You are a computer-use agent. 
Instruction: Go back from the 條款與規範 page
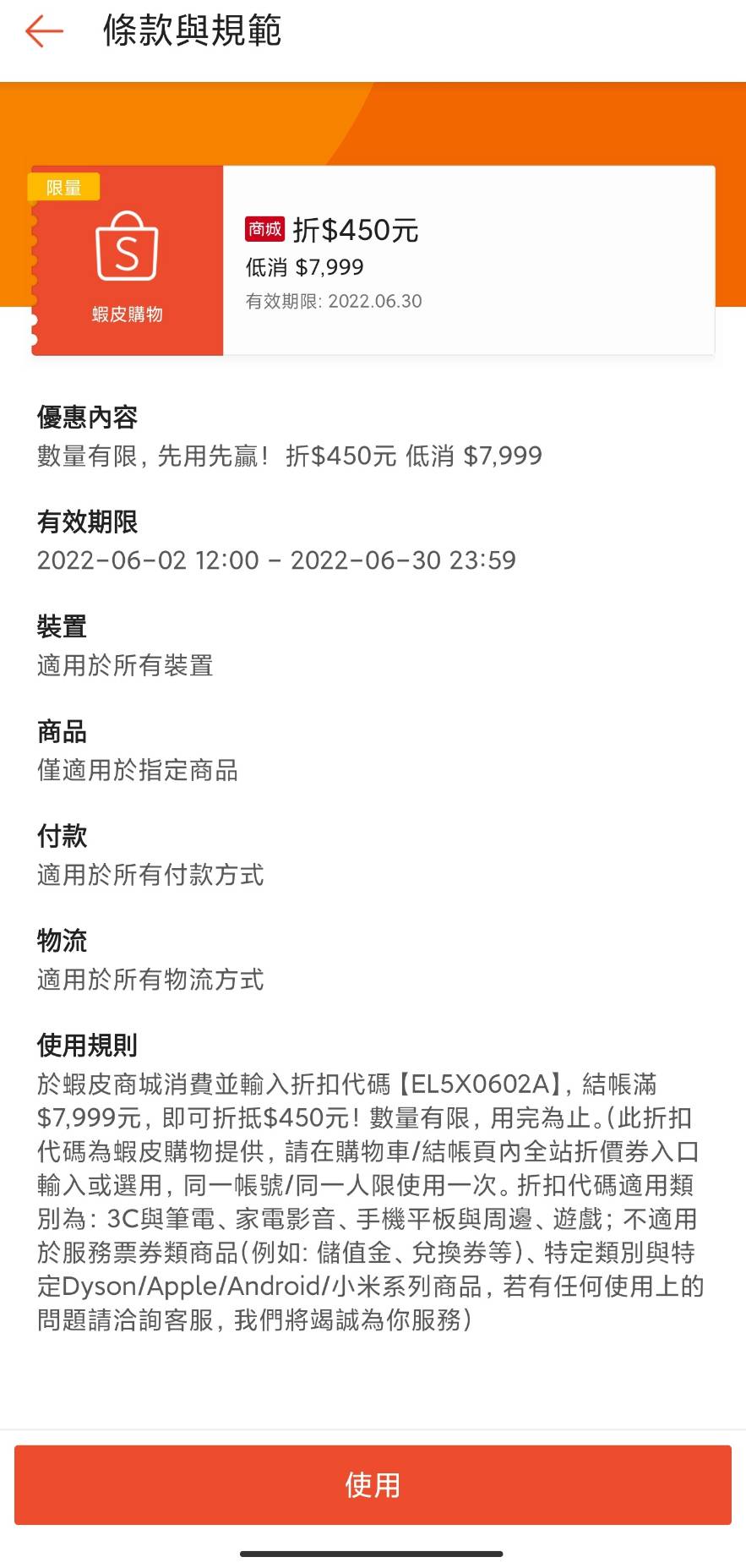pos(44,32)
